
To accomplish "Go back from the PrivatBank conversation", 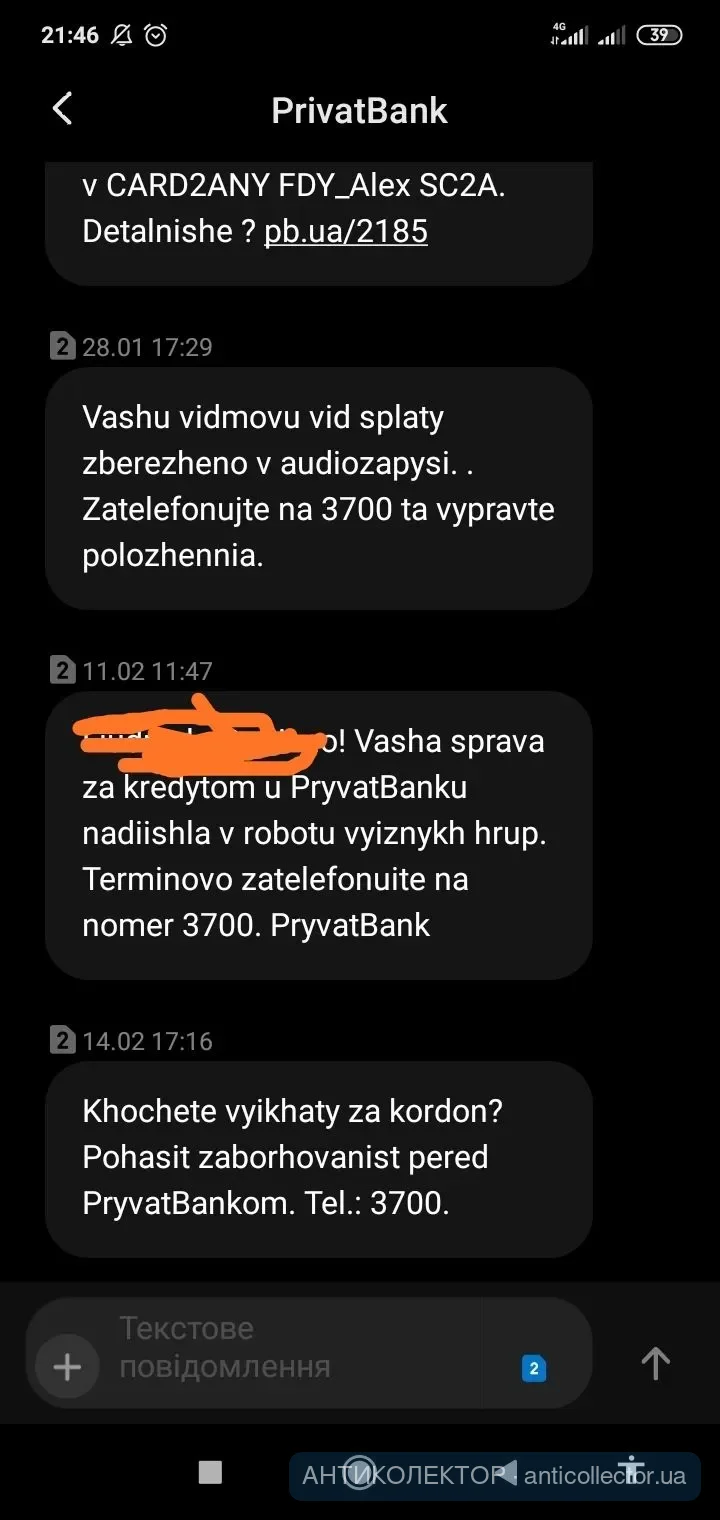I will point(62,109).
